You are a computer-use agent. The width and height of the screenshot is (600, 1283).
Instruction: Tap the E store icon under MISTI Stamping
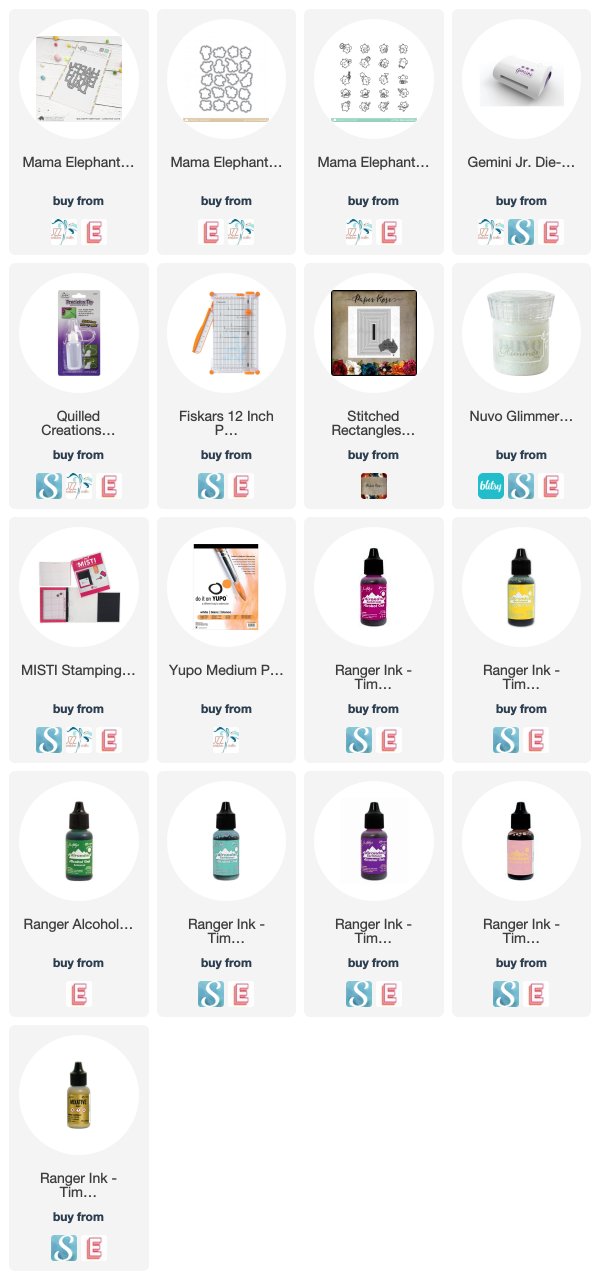108,740
